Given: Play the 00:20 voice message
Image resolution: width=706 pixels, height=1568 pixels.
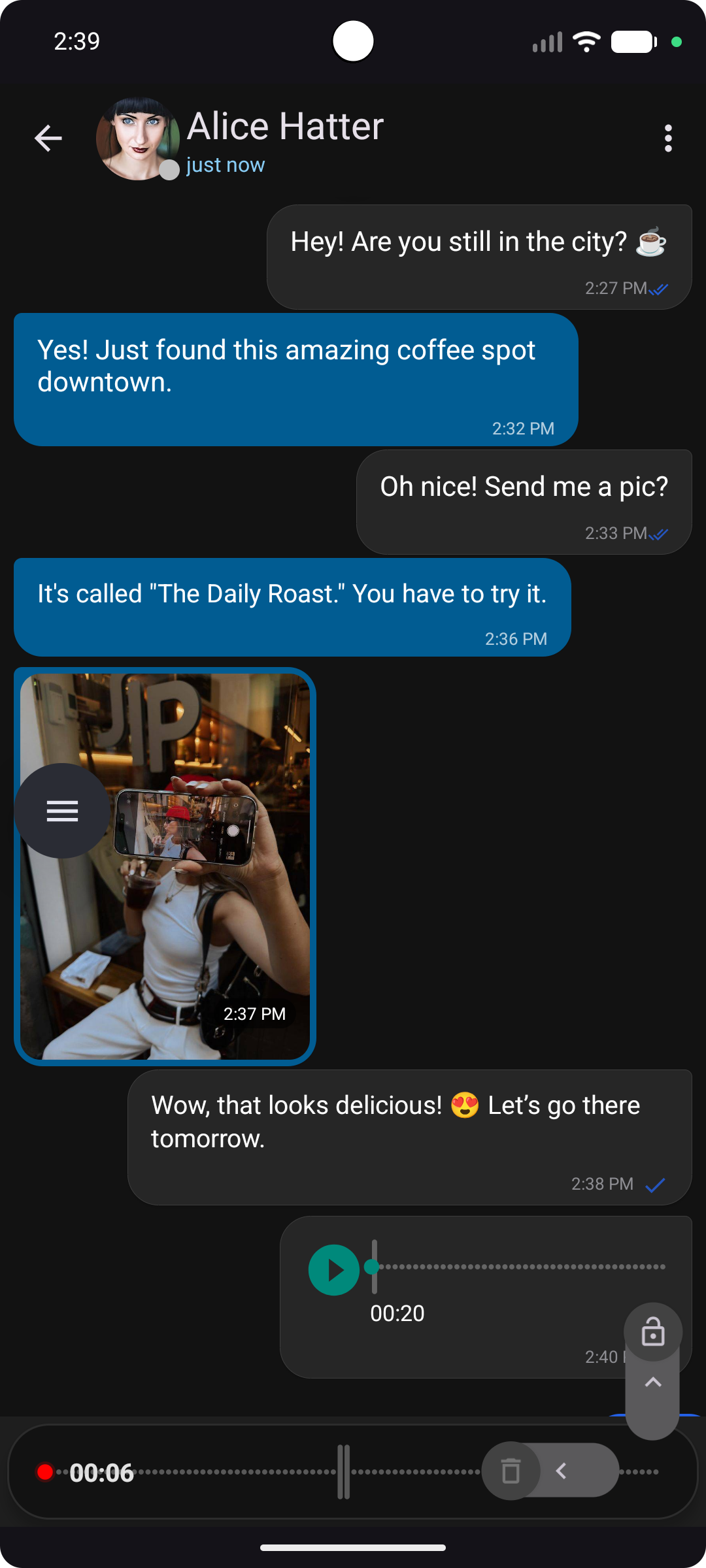Looking at the screenshot, I should pos(337,1268).
